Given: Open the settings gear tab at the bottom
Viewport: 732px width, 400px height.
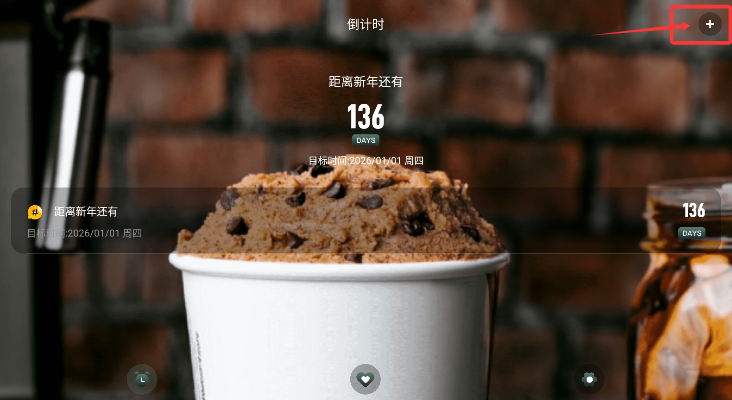Looking at the screenshot, I should coord(590,379).
